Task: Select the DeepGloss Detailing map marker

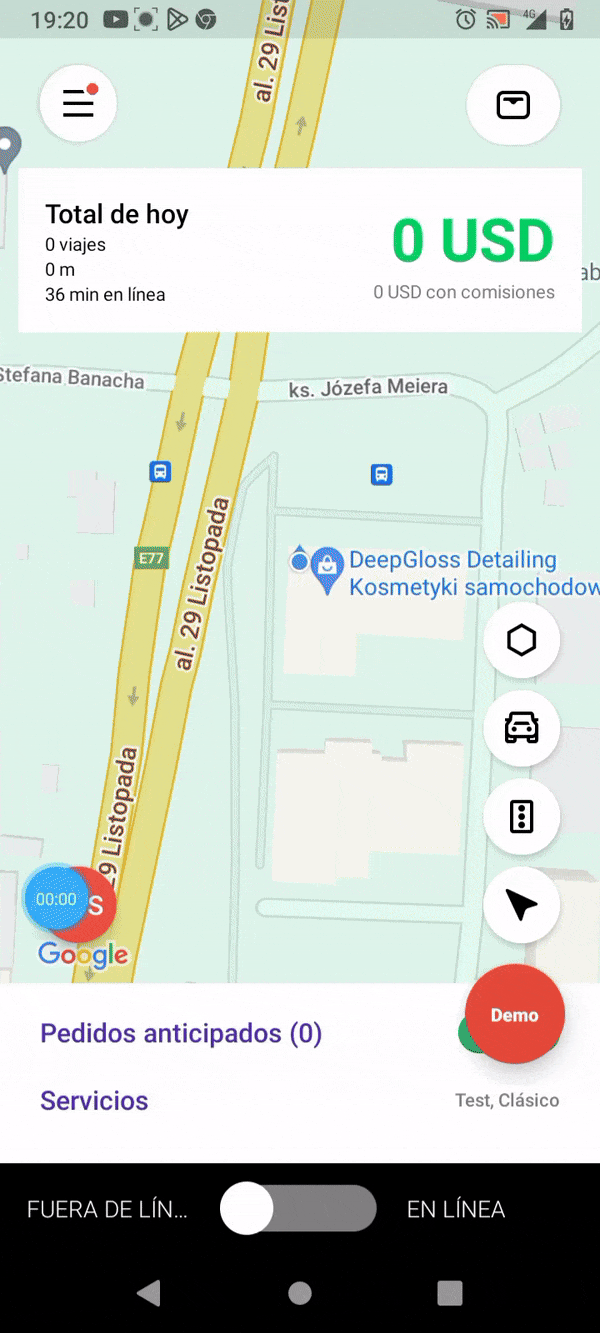Action: [327, 569]
